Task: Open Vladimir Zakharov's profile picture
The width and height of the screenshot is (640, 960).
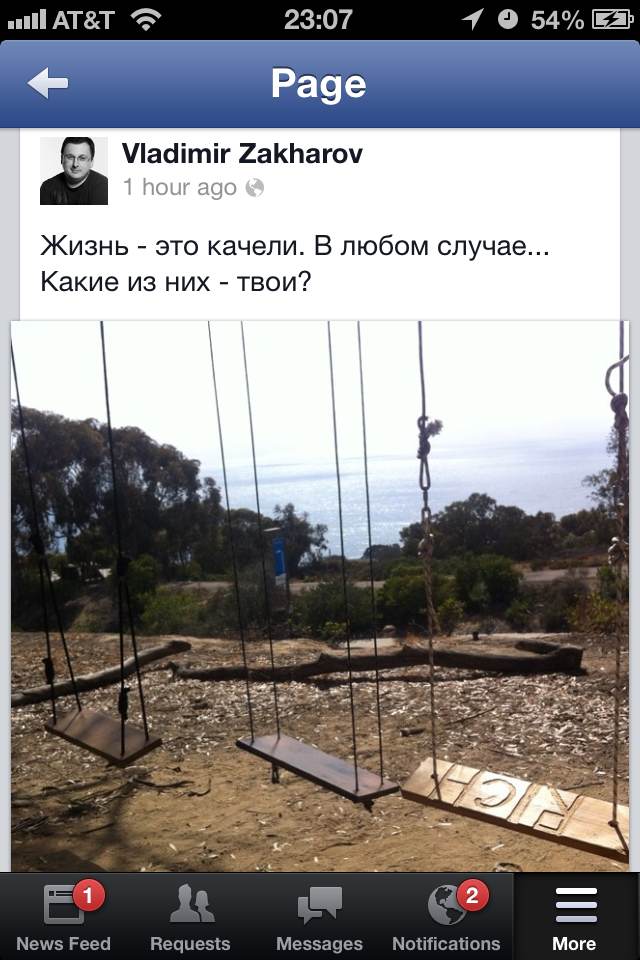Action: point(74,171)
